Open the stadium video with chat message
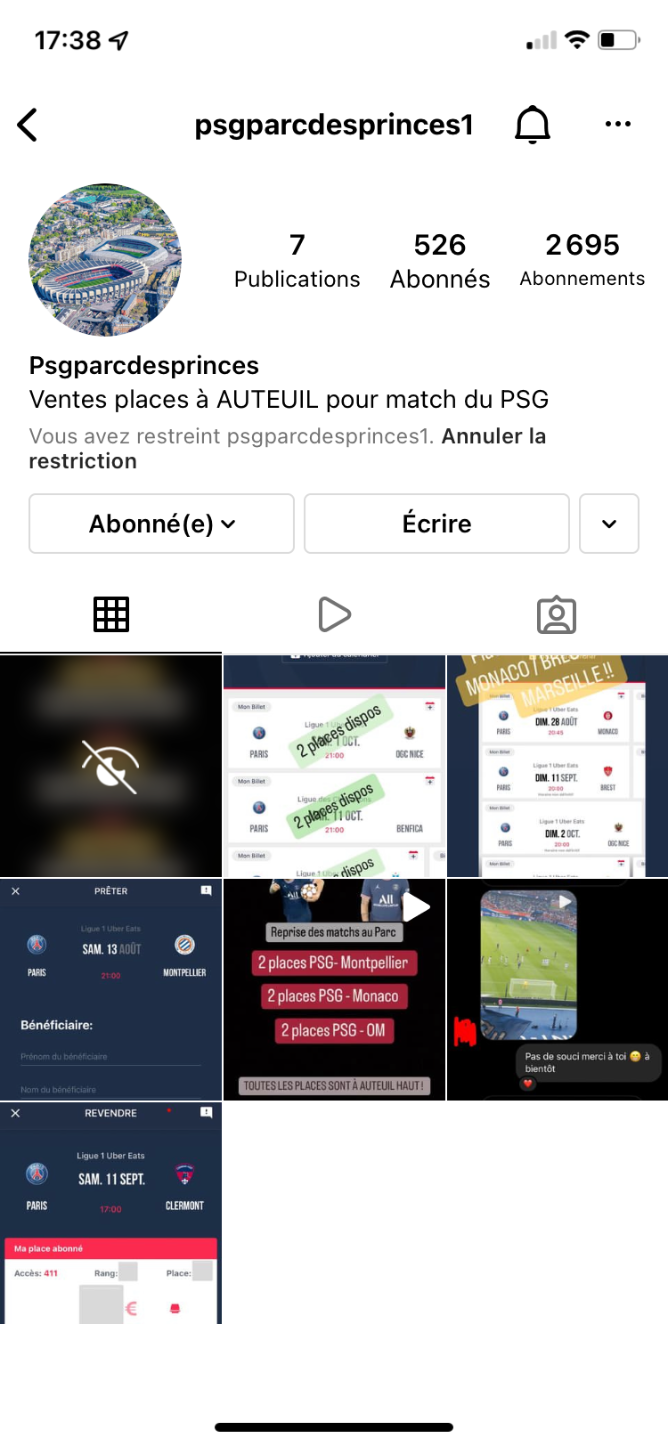668x1446 pixels. 557,990
